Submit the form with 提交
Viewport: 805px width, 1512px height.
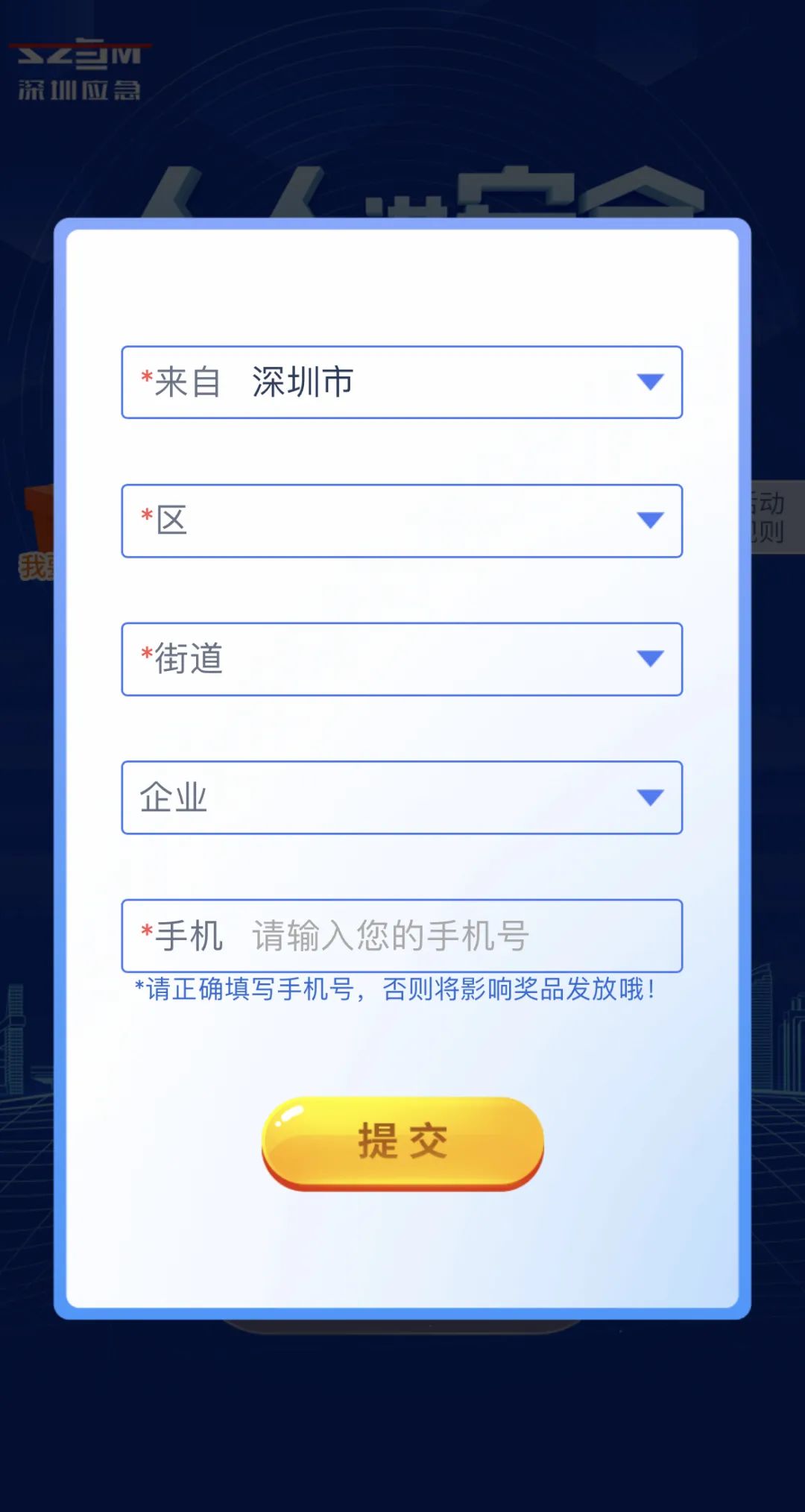pos(402,1143)
